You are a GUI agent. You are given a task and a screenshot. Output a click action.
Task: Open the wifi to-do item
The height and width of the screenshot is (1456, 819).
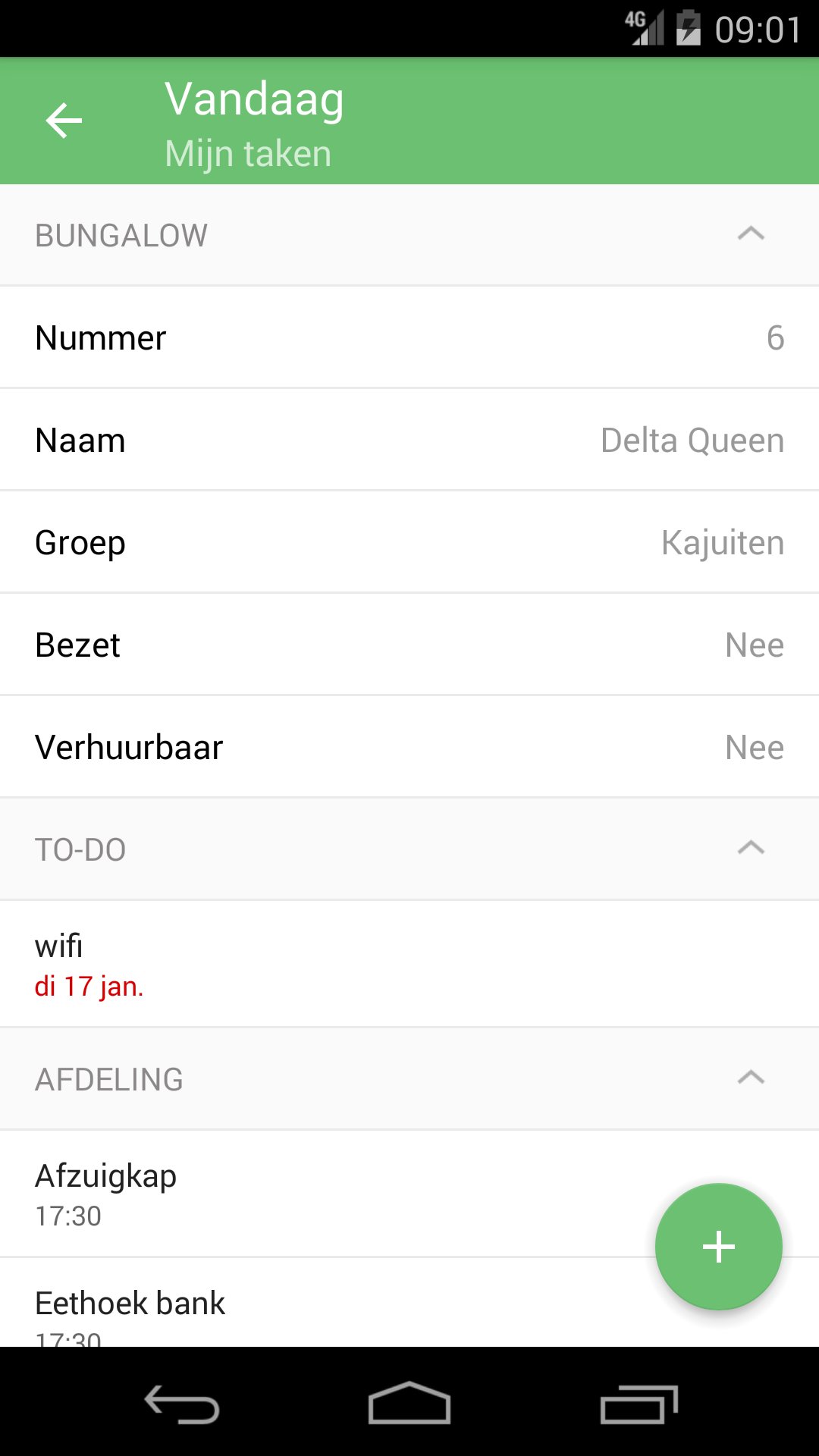click(303, 964)
